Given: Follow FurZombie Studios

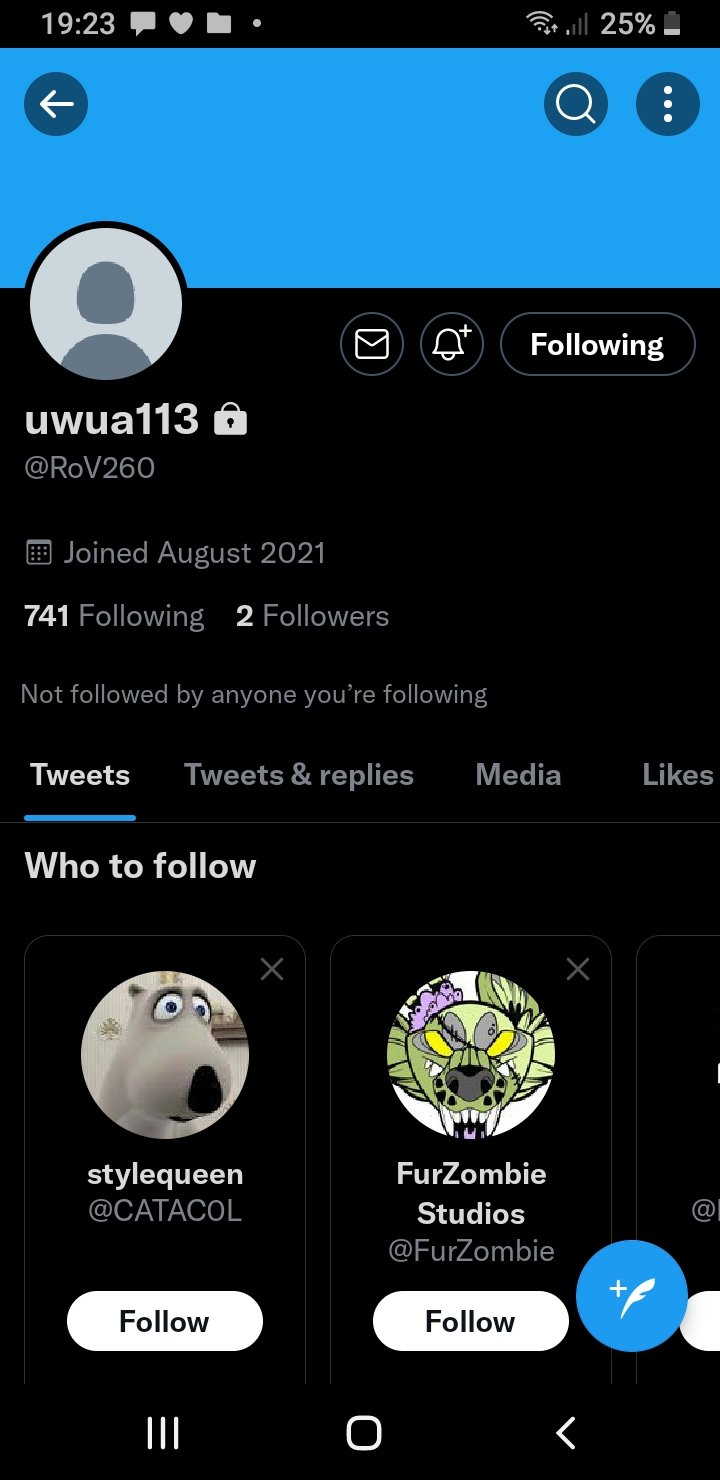Looking at the screenshot, I should pos(471,1321).
